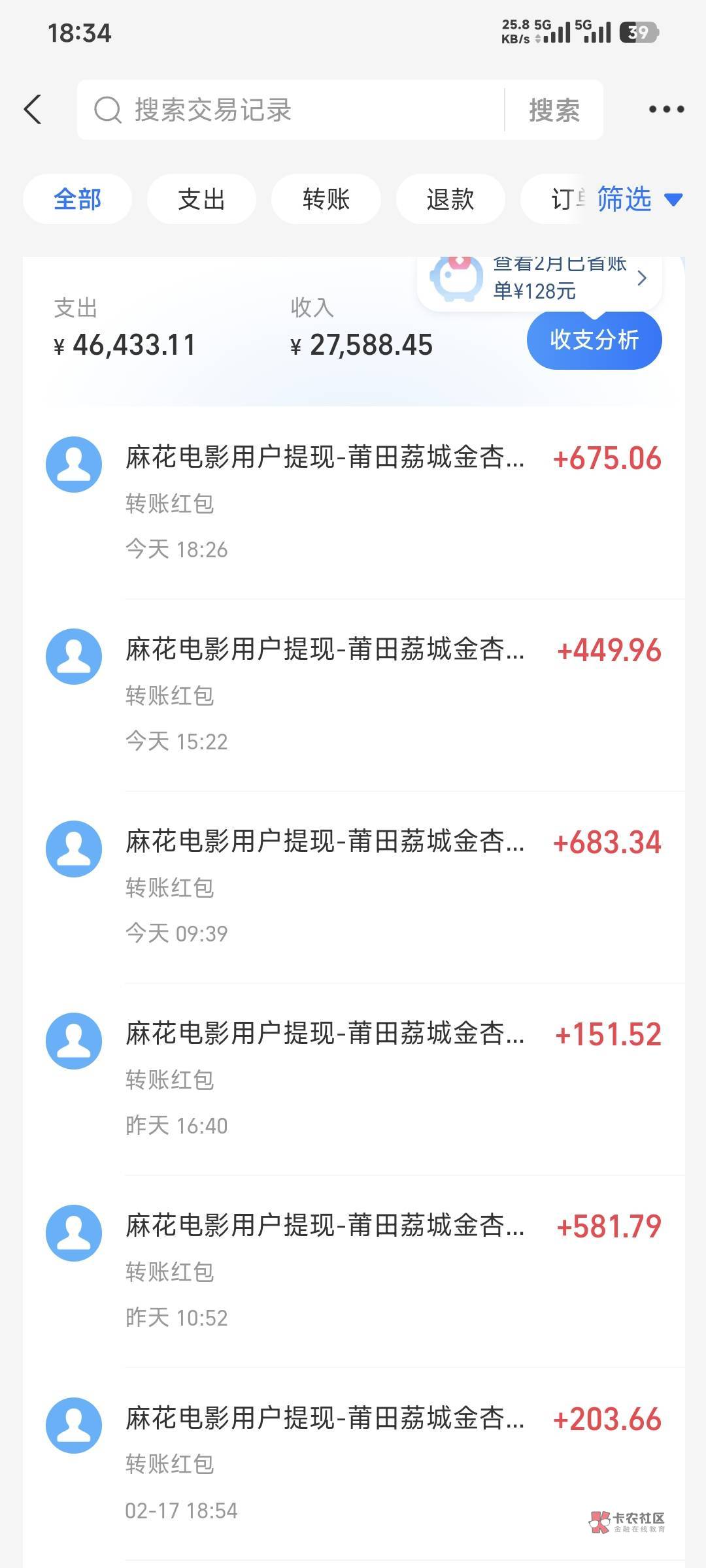This screenshot has height=1568, width=706.
Task: Open the three-dot overflow menu
Action: point(666,109)
